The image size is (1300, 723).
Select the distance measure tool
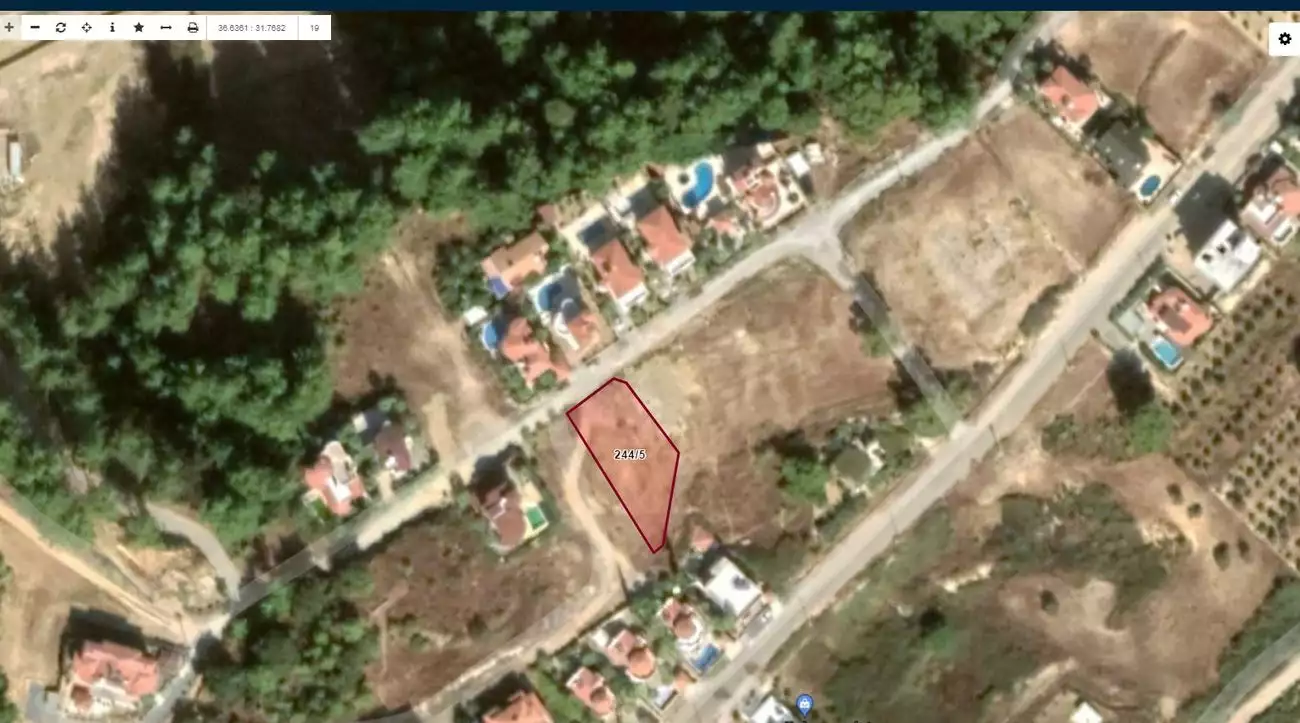[x=165, y=27]
